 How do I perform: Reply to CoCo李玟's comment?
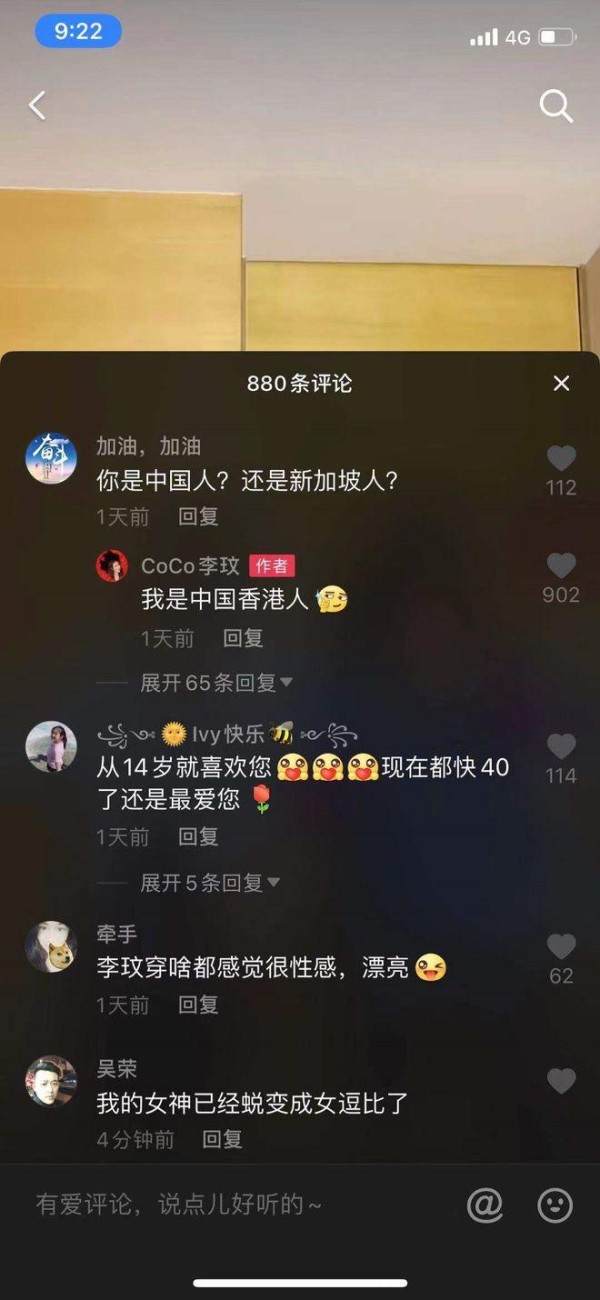242,638
